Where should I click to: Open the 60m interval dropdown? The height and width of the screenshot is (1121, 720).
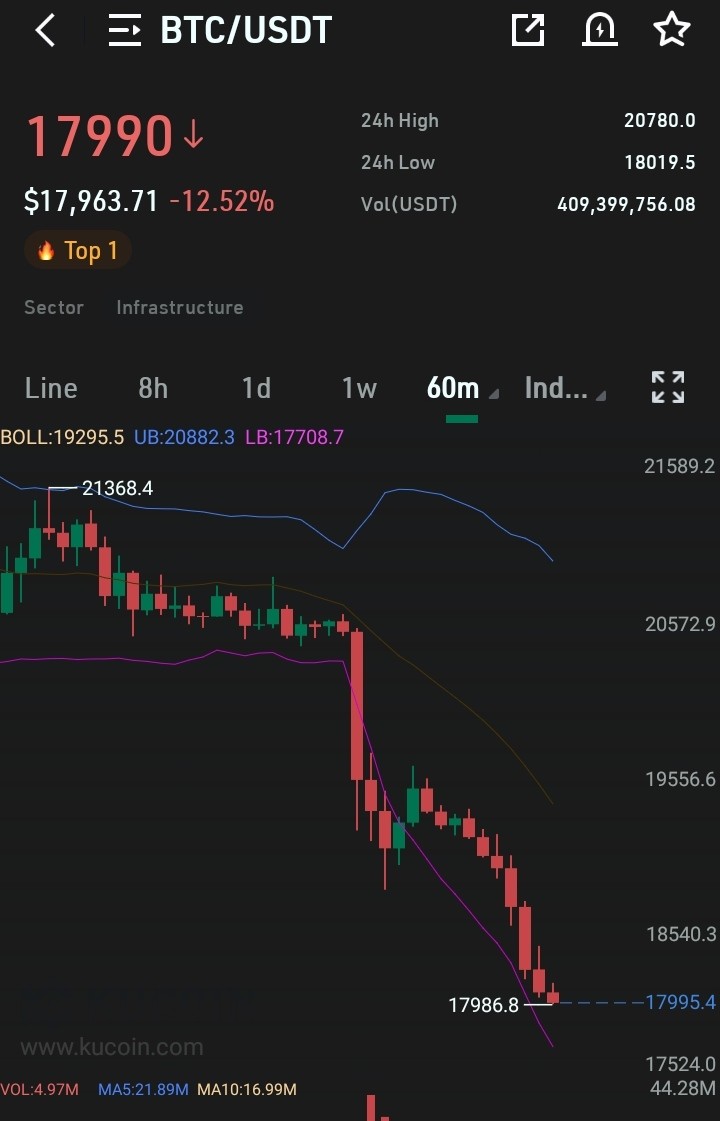(462, 388)
